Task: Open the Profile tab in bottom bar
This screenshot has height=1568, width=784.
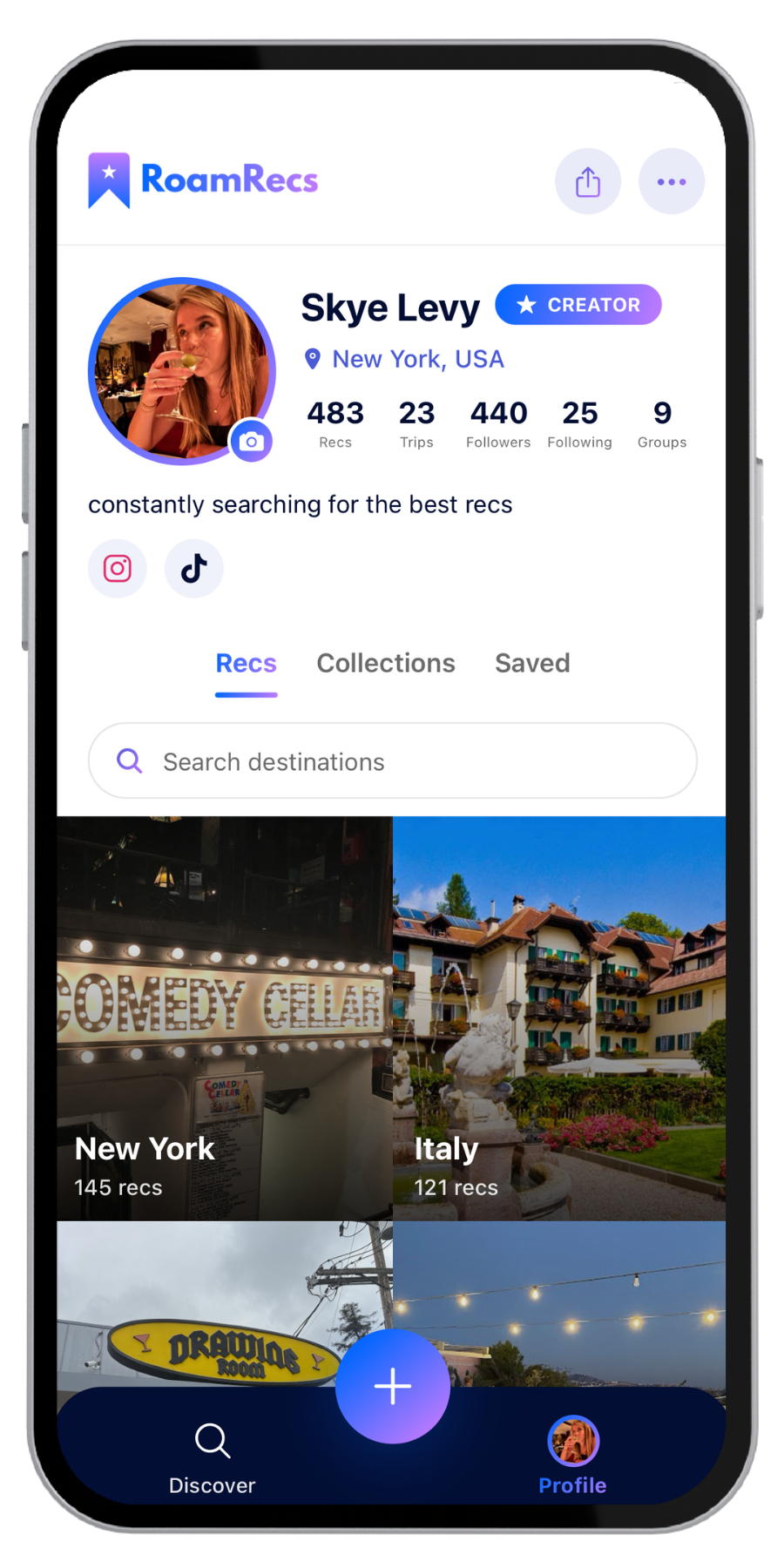Action: tap(572, 1456)
